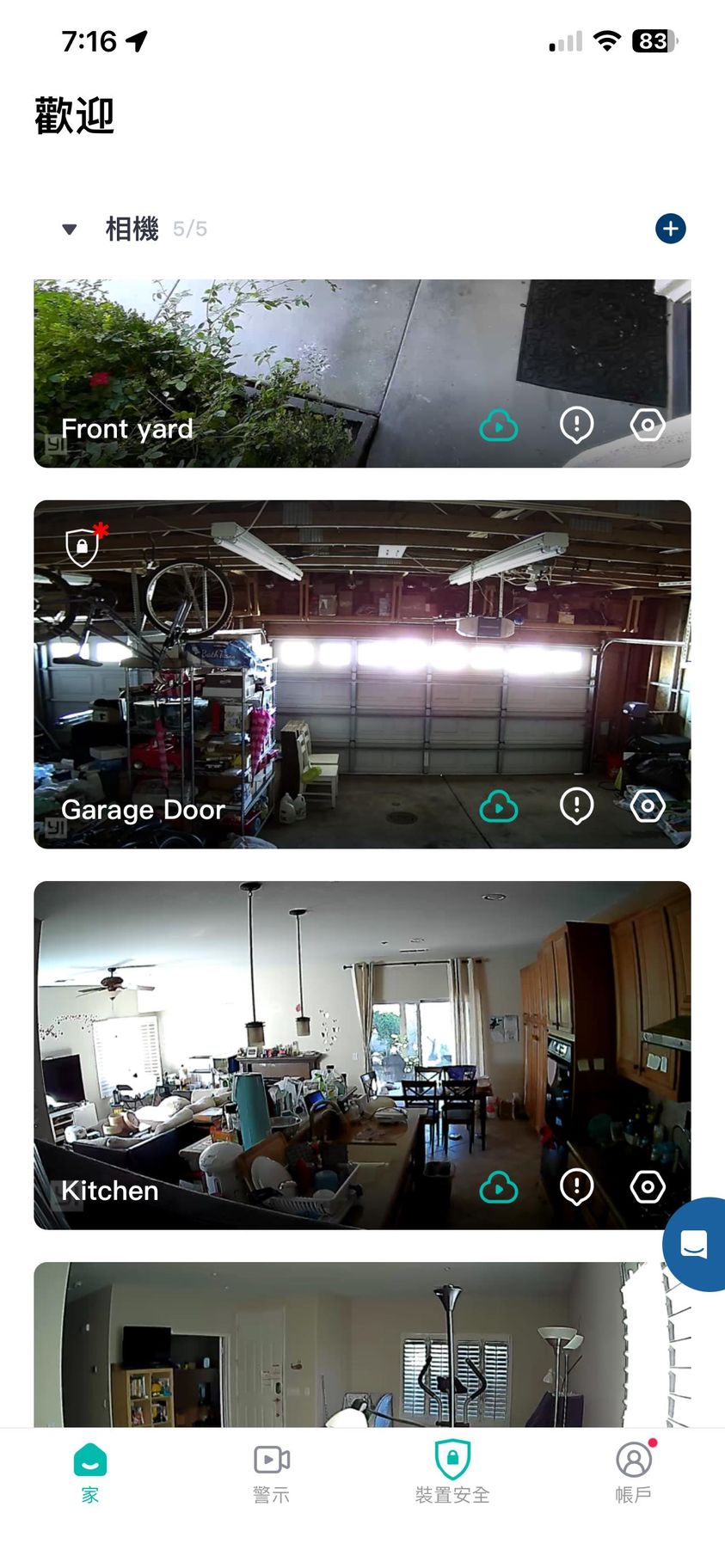
Task: Switch to the 裝置安全 device security tab
Action: [x=452, y=1473]
